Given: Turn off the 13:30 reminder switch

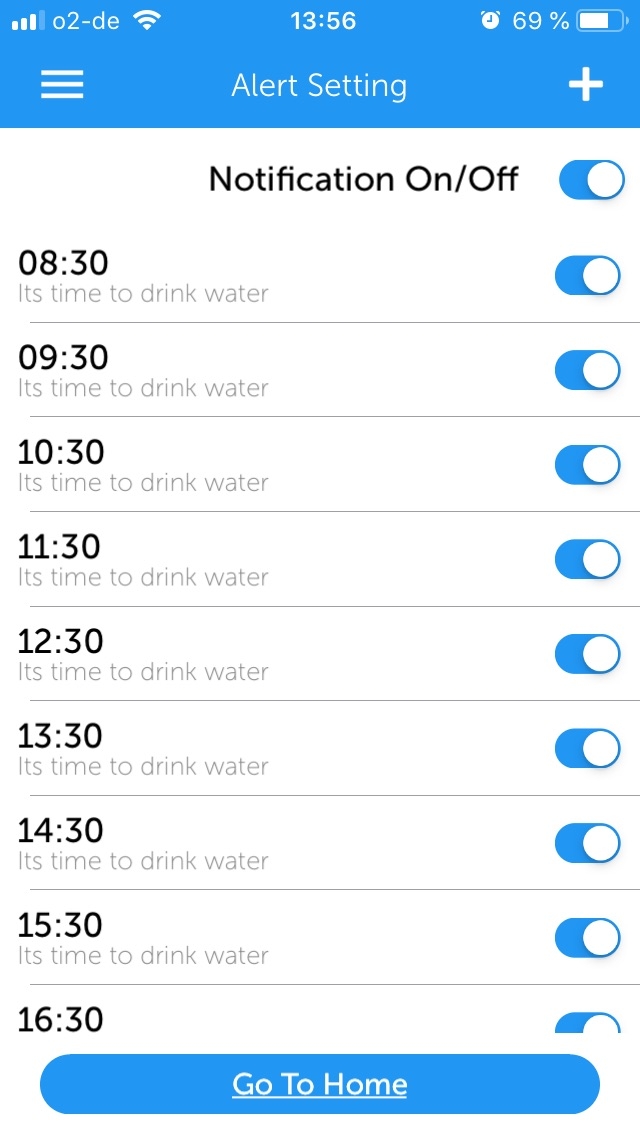Looking at the screenshot, I should point(587,749).
